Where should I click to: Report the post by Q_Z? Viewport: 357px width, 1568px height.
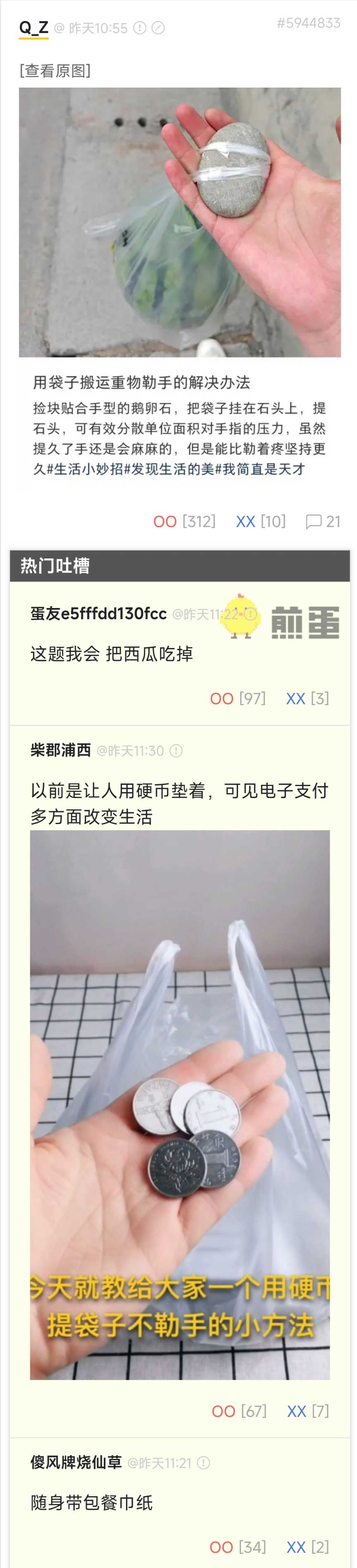[140, 28]
